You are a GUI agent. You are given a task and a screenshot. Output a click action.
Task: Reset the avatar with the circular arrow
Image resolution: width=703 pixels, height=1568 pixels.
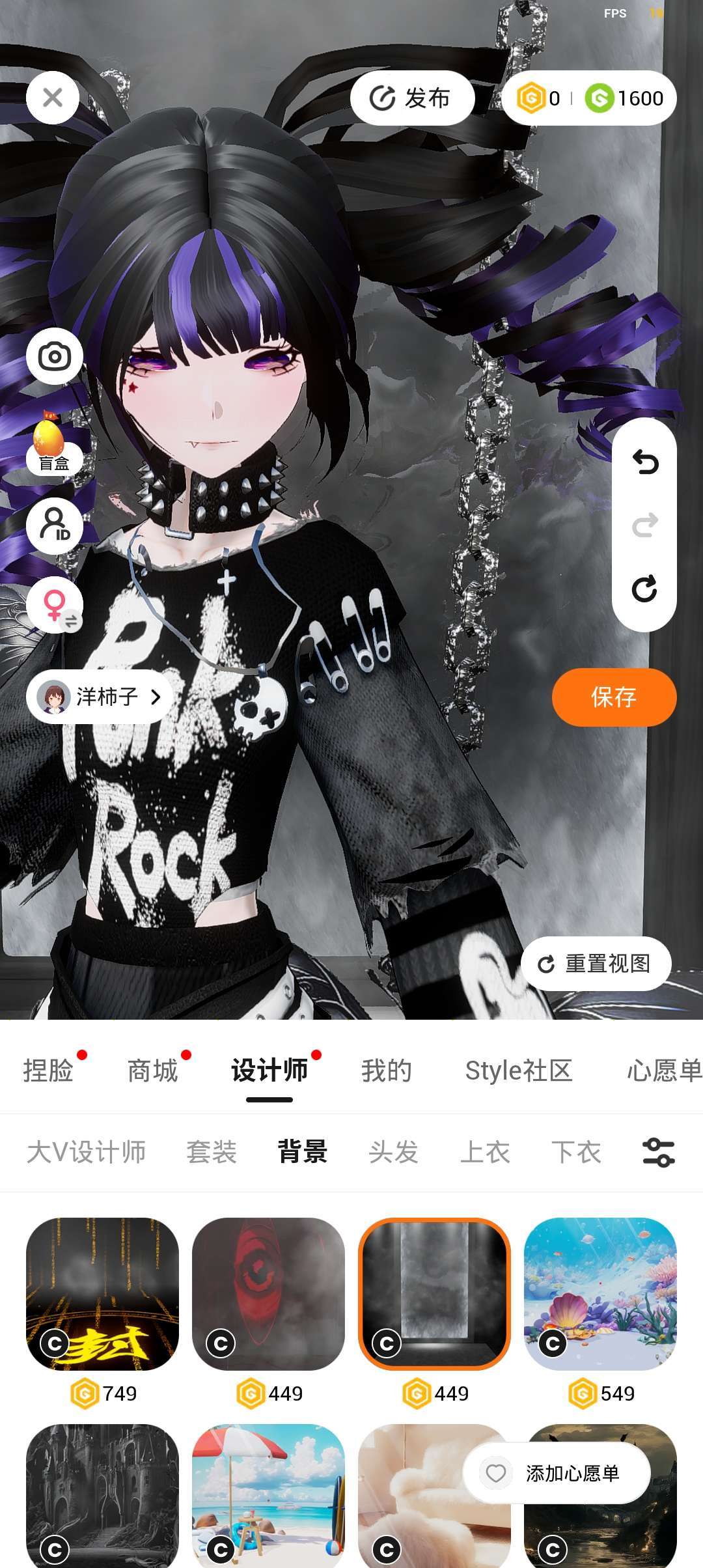(644, 589)
